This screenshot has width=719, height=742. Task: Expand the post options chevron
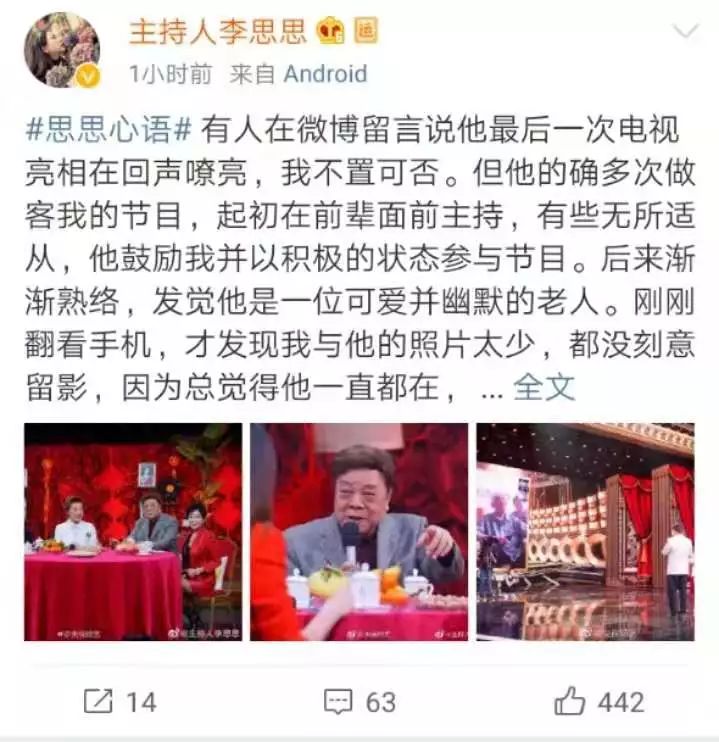(685, 32)
